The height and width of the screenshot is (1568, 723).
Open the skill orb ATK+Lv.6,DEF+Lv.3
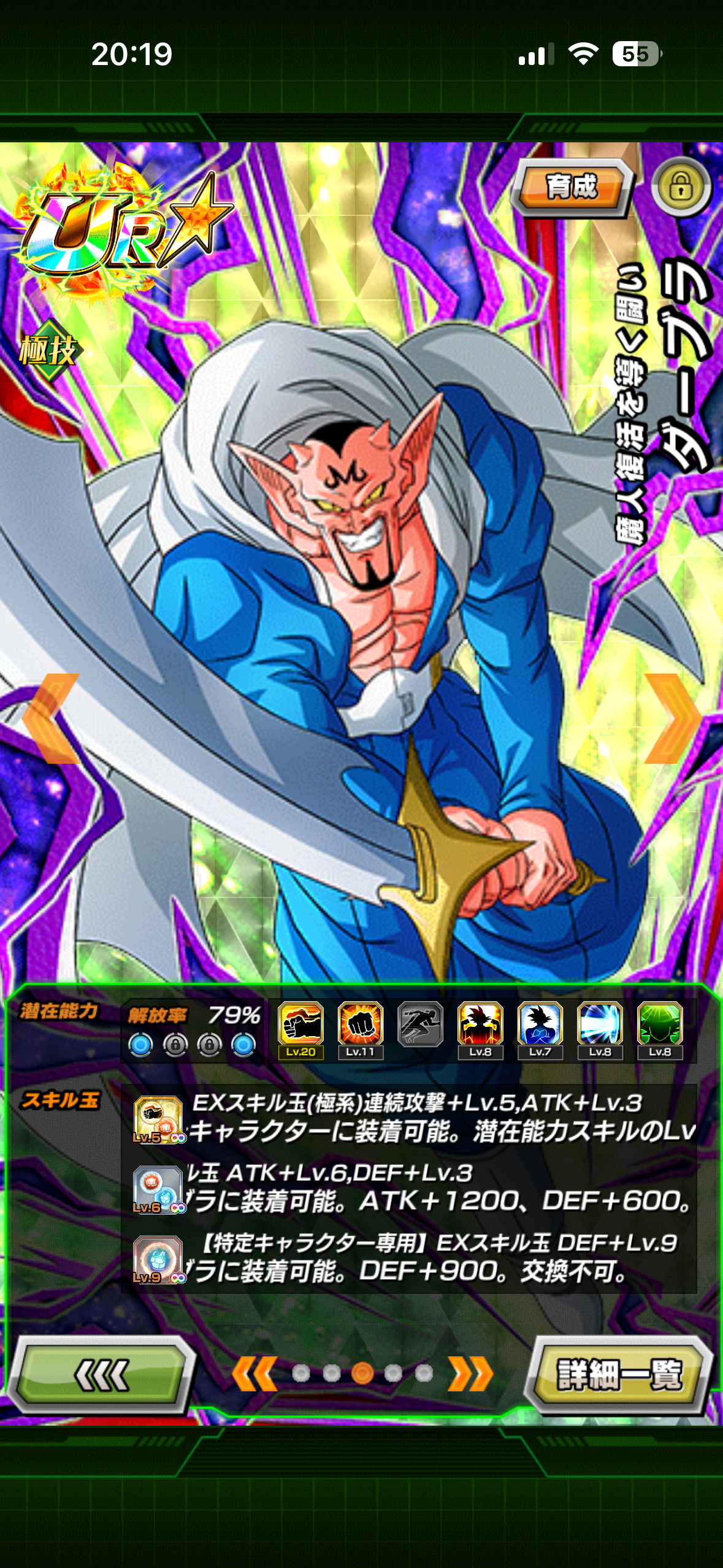tap(158, 1189)
